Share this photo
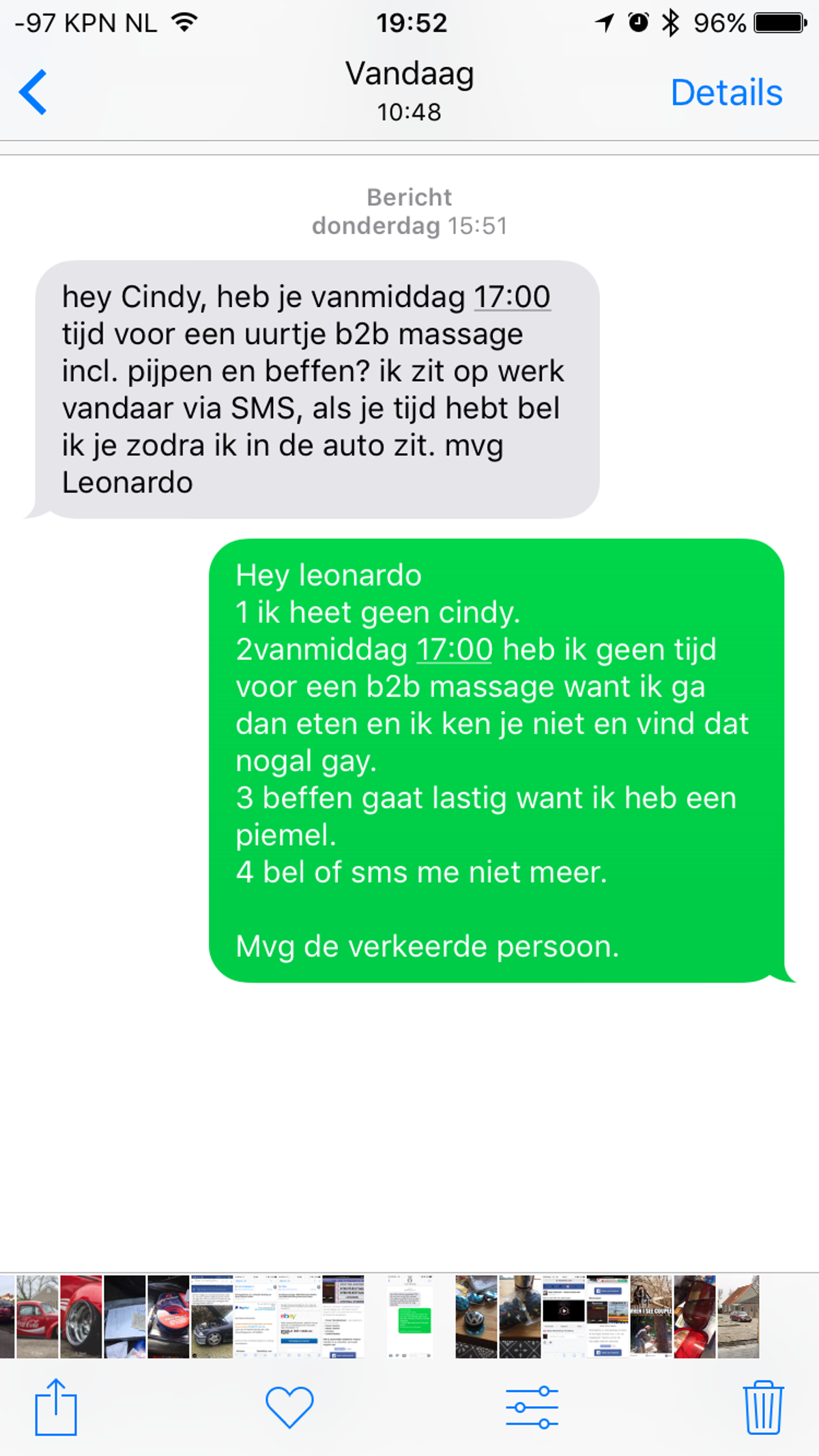This screenshot has height=1456, width=819. (55, 1406)
